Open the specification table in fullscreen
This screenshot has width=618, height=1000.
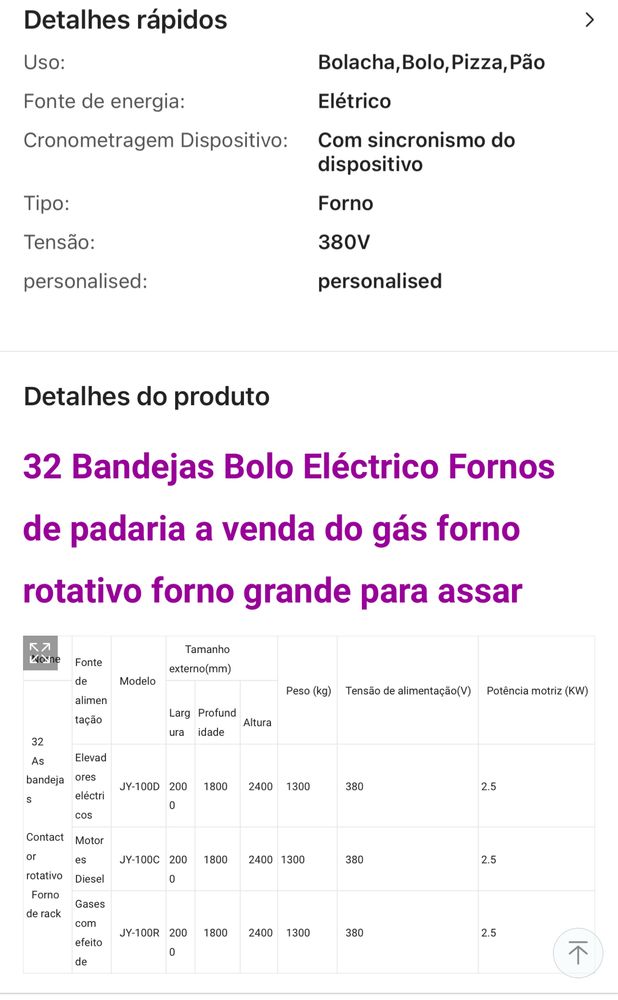click(x=40, y=653)
